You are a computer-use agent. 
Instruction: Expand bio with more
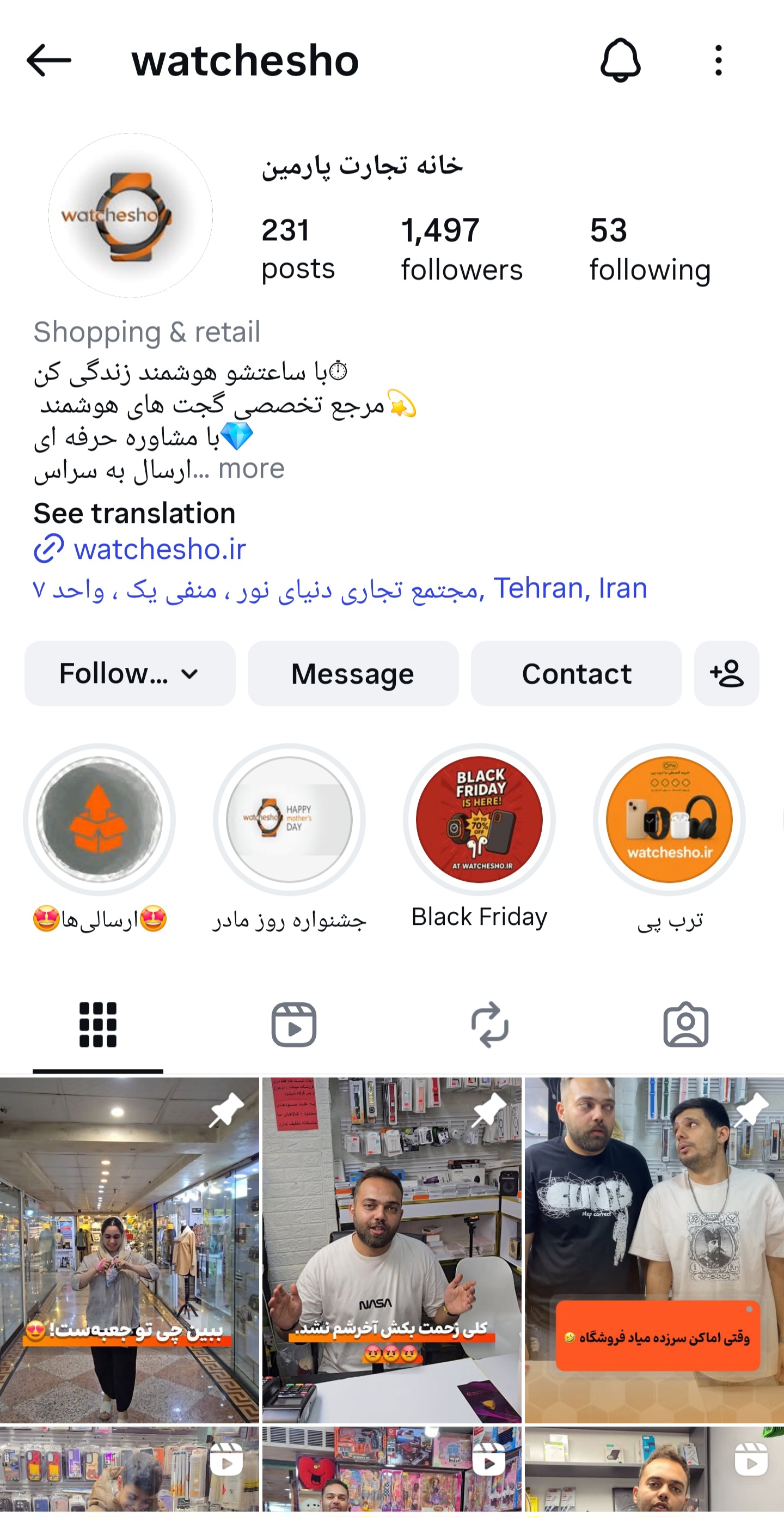click(x=252, y=469)
